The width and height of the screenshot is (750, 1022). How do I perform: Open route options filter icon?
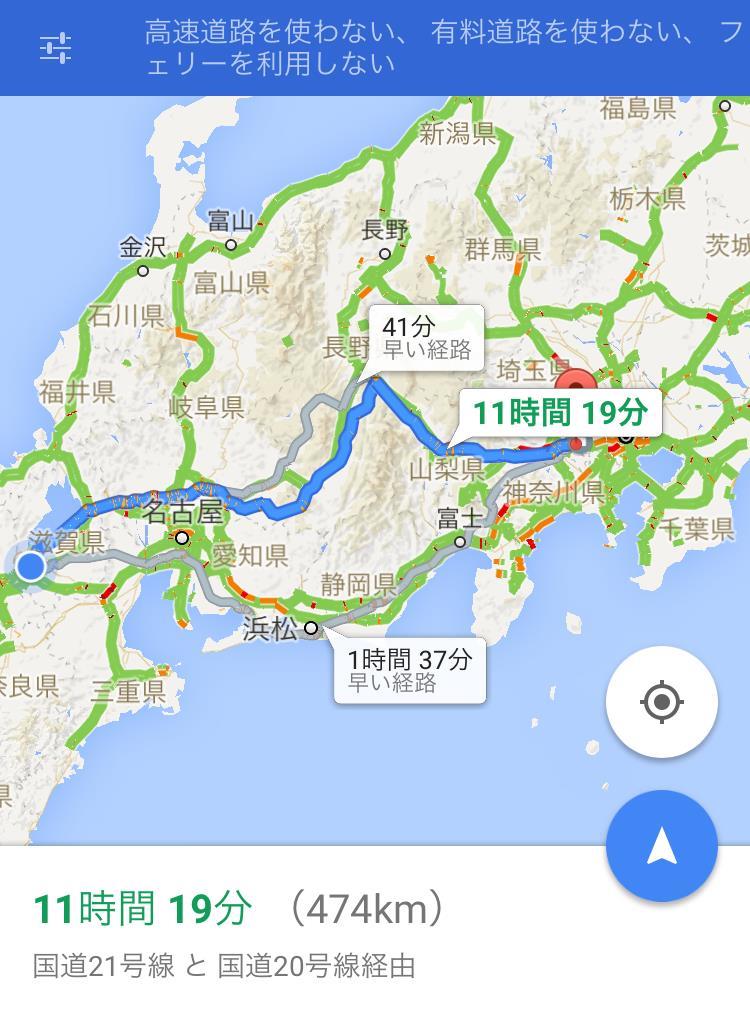coord(55,48)
